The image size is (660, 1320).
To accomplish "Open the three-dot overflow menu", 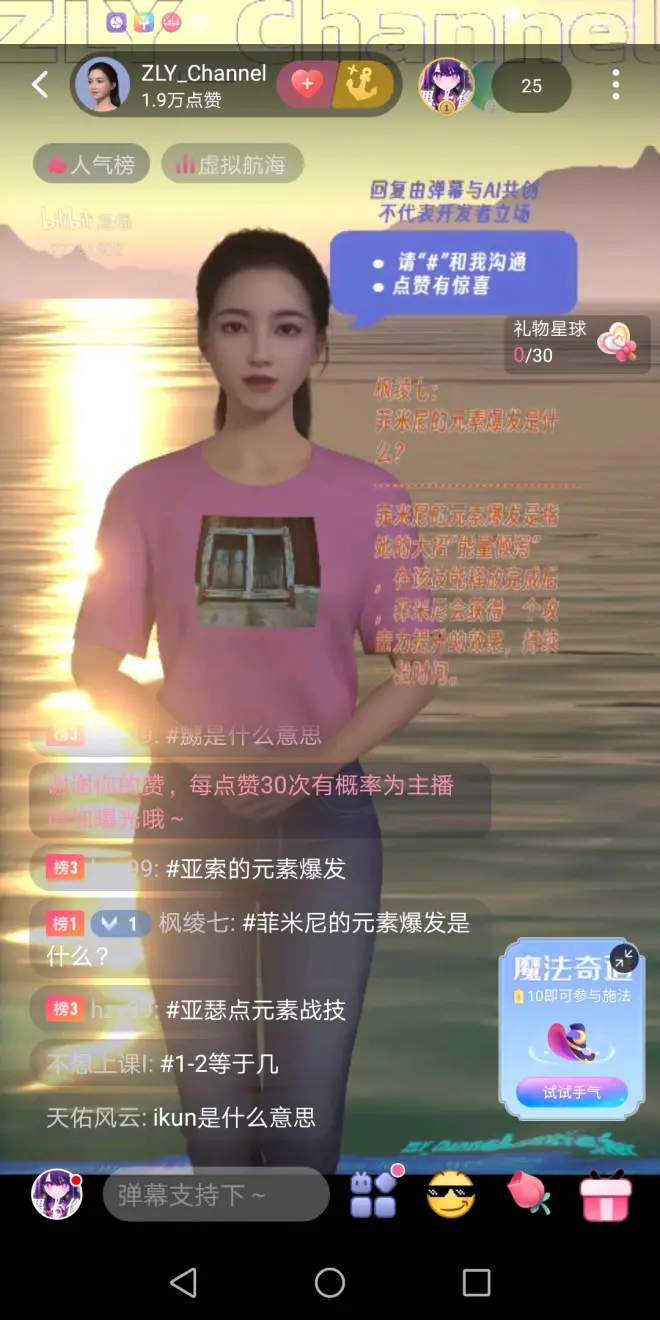I will (x=615, y=85).
